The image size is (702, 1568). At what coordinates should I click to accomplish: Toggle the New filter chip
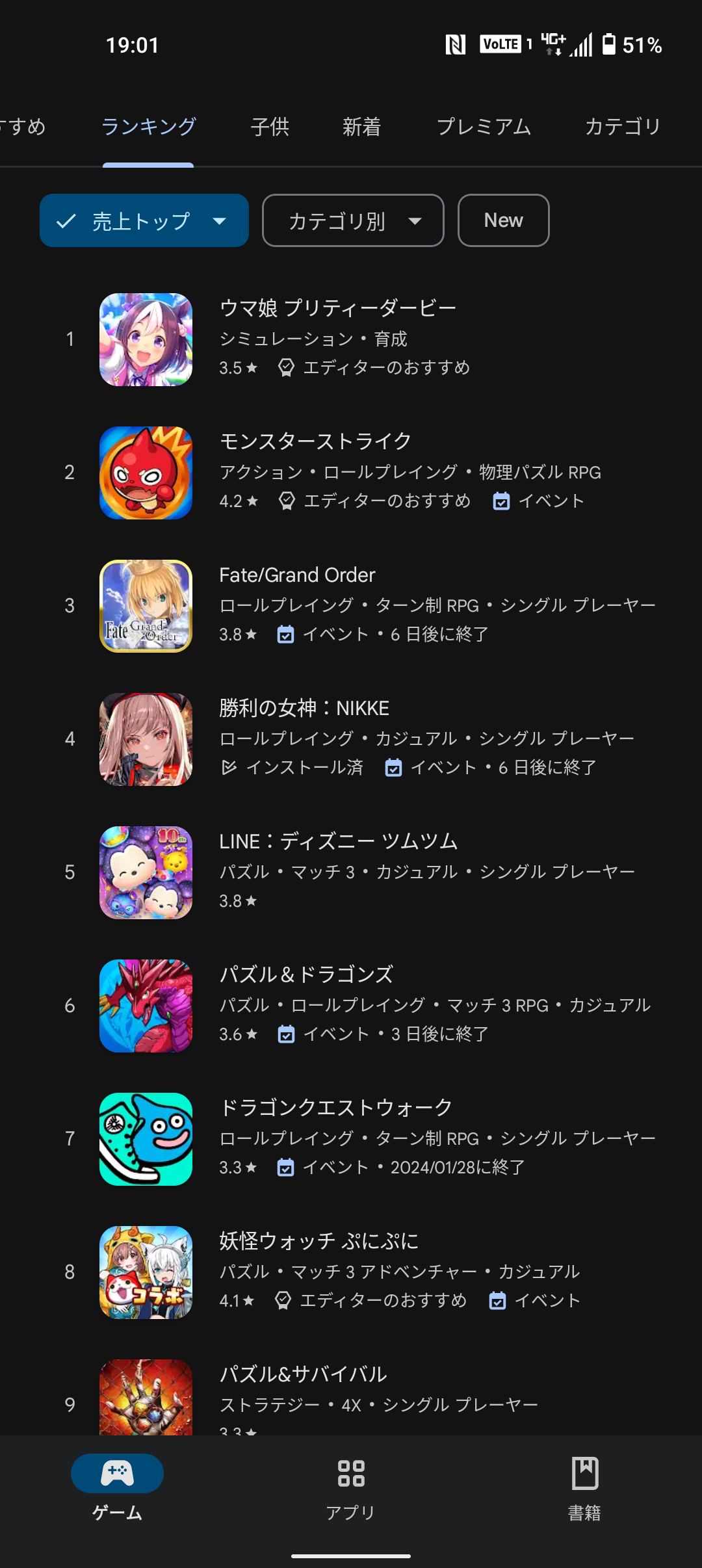503,221
